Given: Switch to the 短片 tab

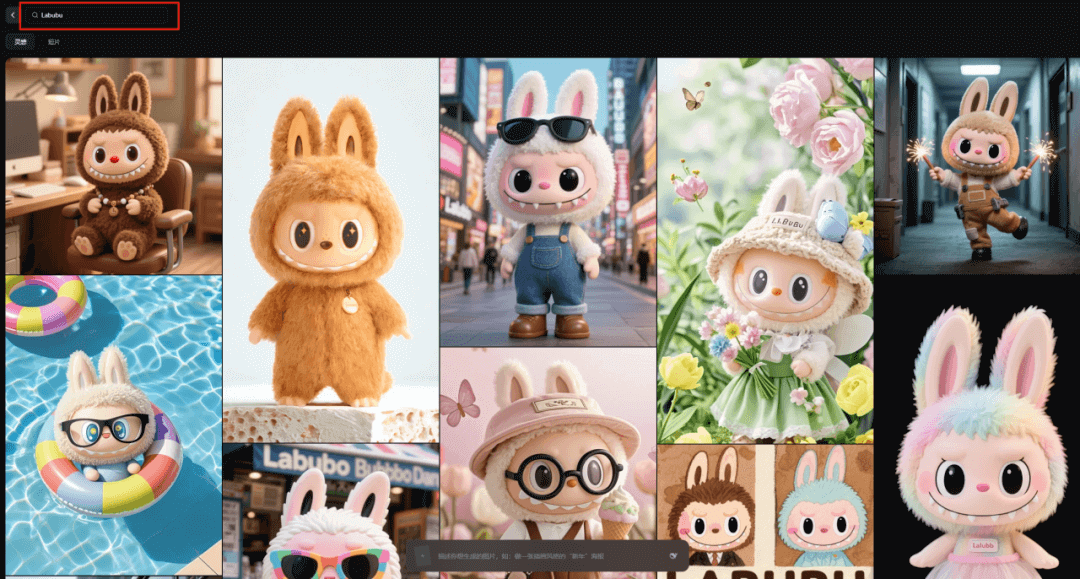Looking at the screenshot, I should [x=54, y=42].
